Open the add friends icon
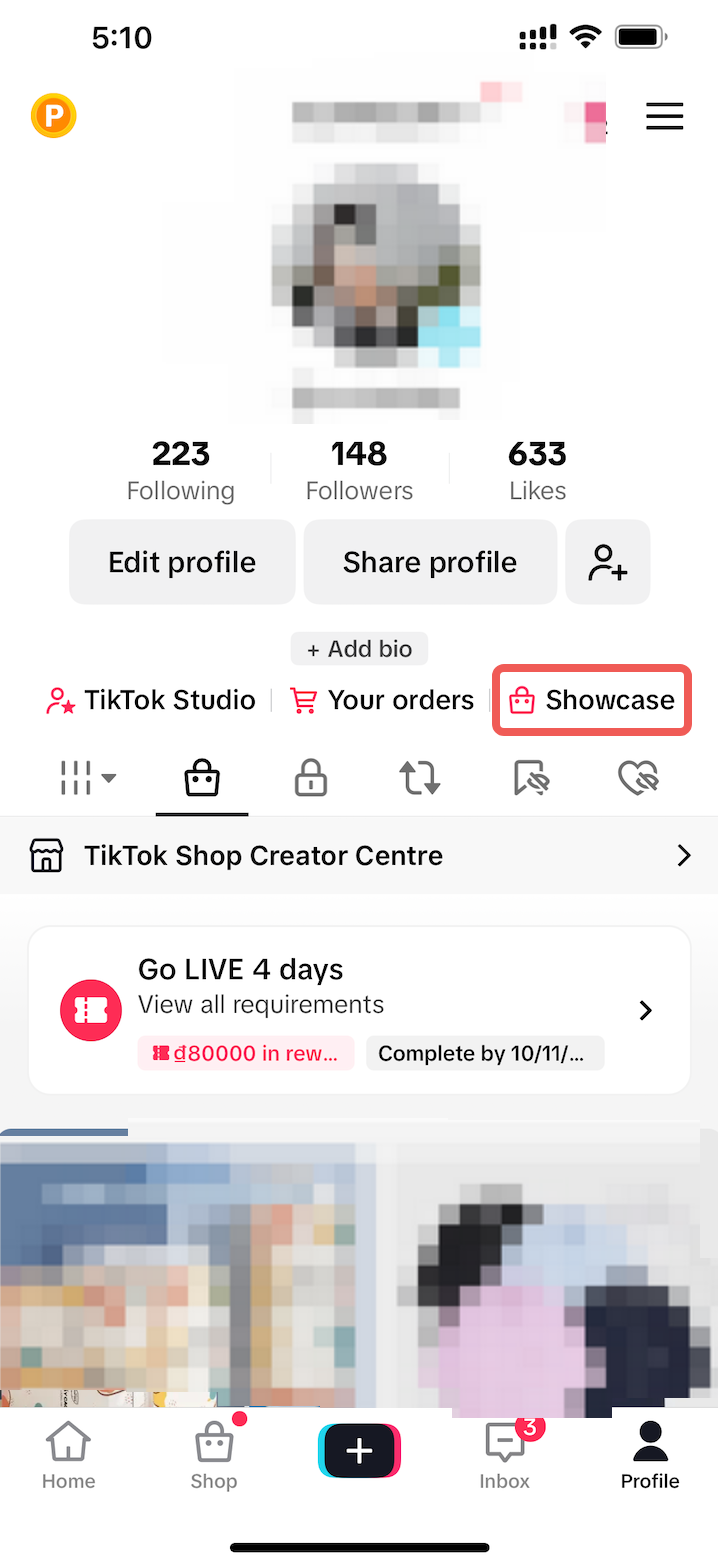 pos(608,562)
